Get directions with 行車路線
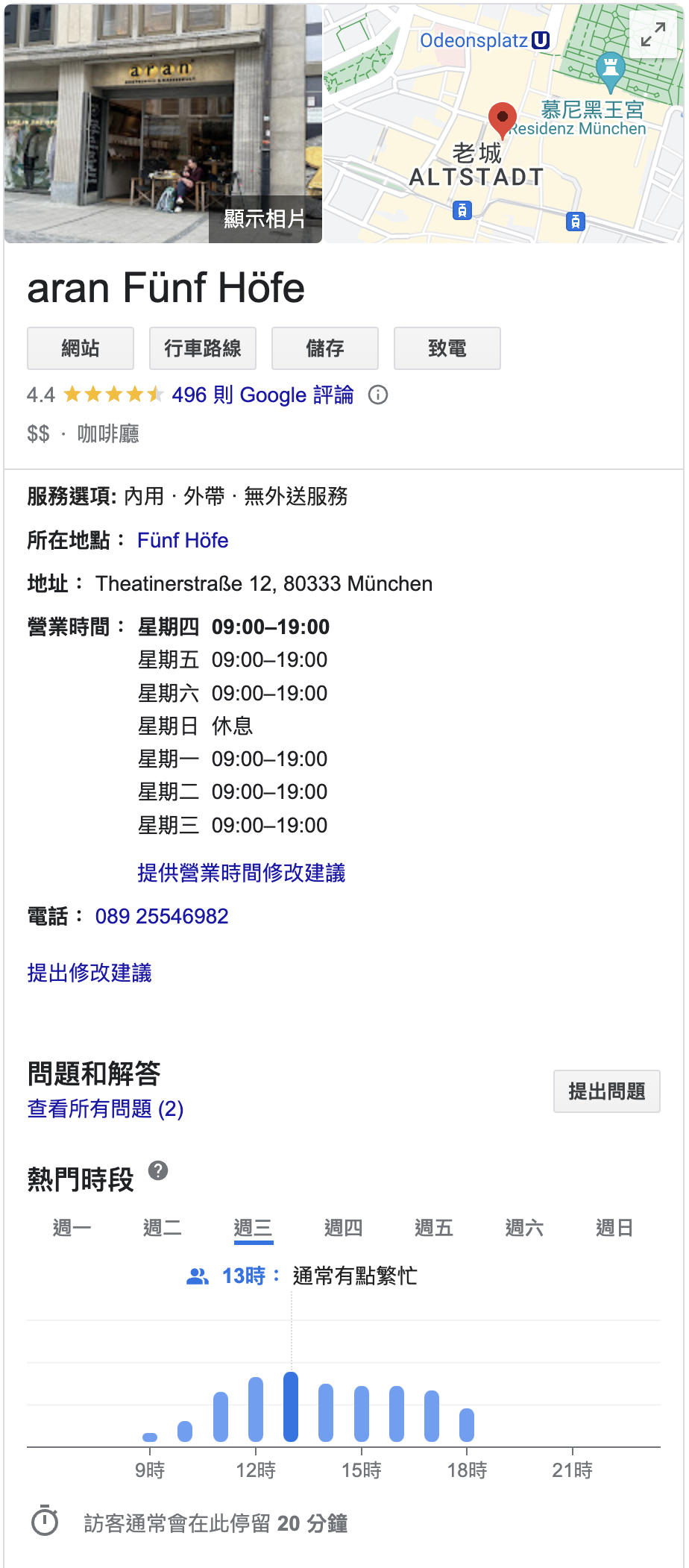 [203, 348]
